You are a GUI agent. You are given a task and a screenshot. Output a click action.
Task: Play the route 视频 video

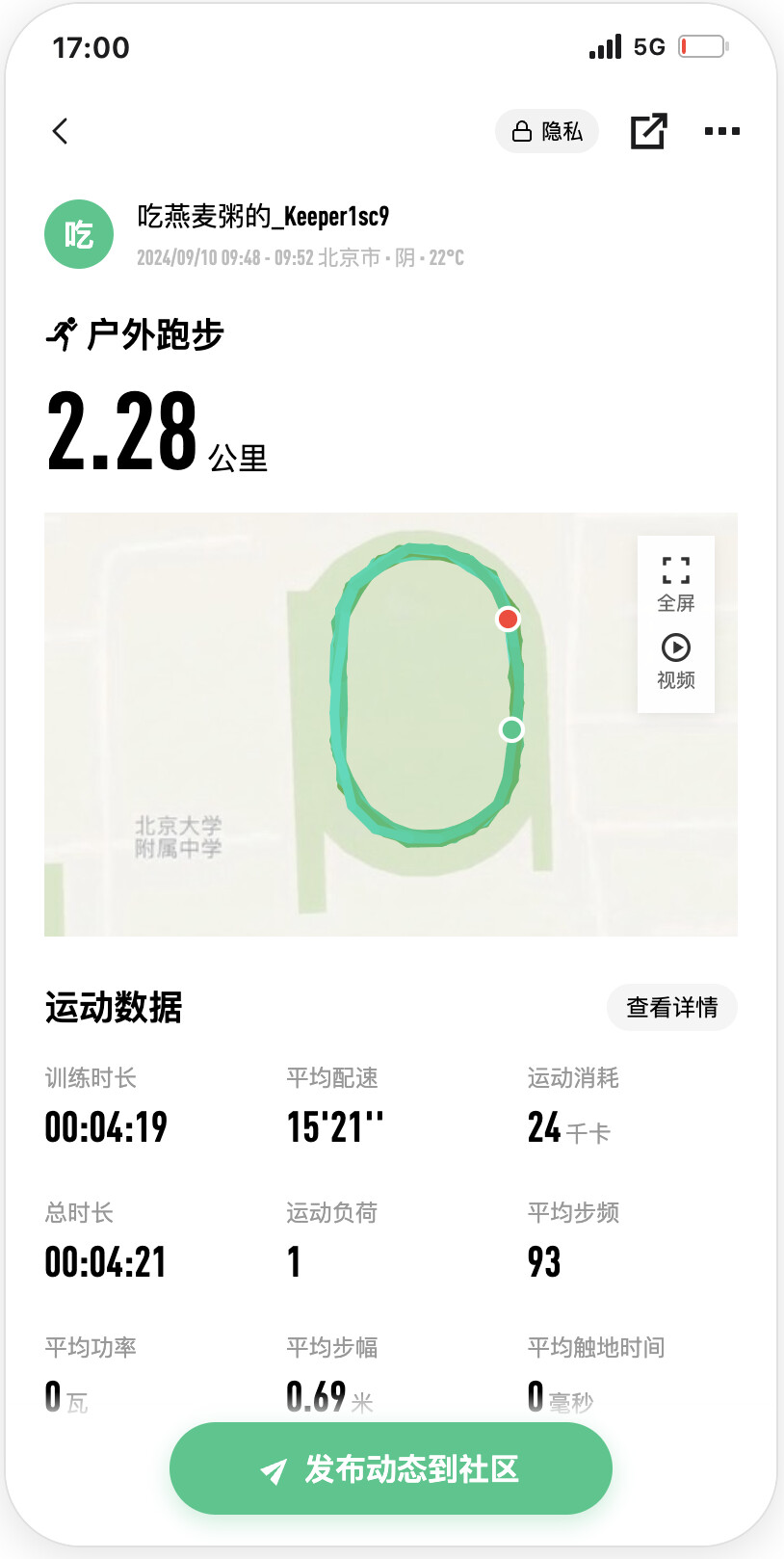676,661
